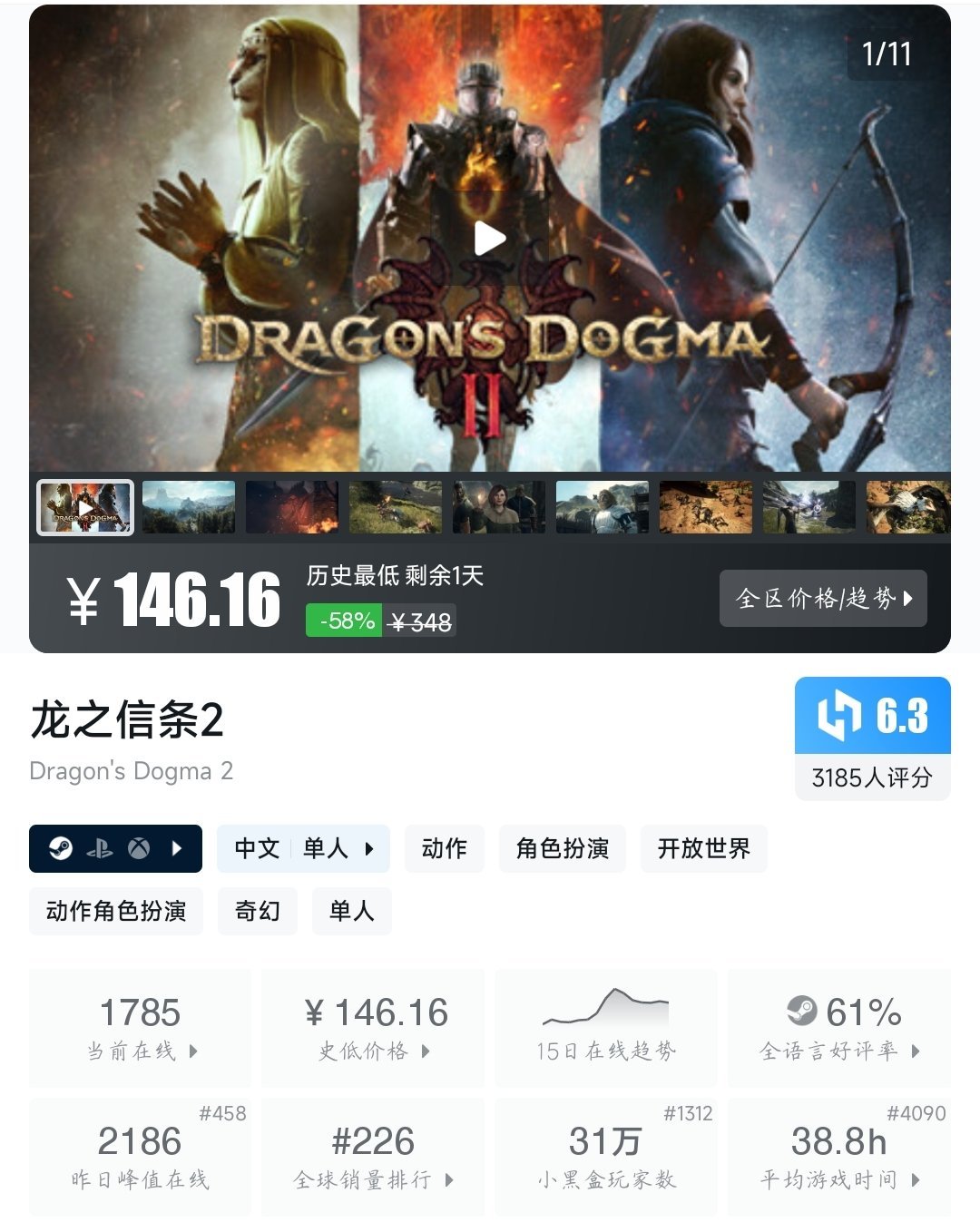Play the Dragon's Dogma 2 trailer video
Screen dimensions: 980x1232
(490, 239)
